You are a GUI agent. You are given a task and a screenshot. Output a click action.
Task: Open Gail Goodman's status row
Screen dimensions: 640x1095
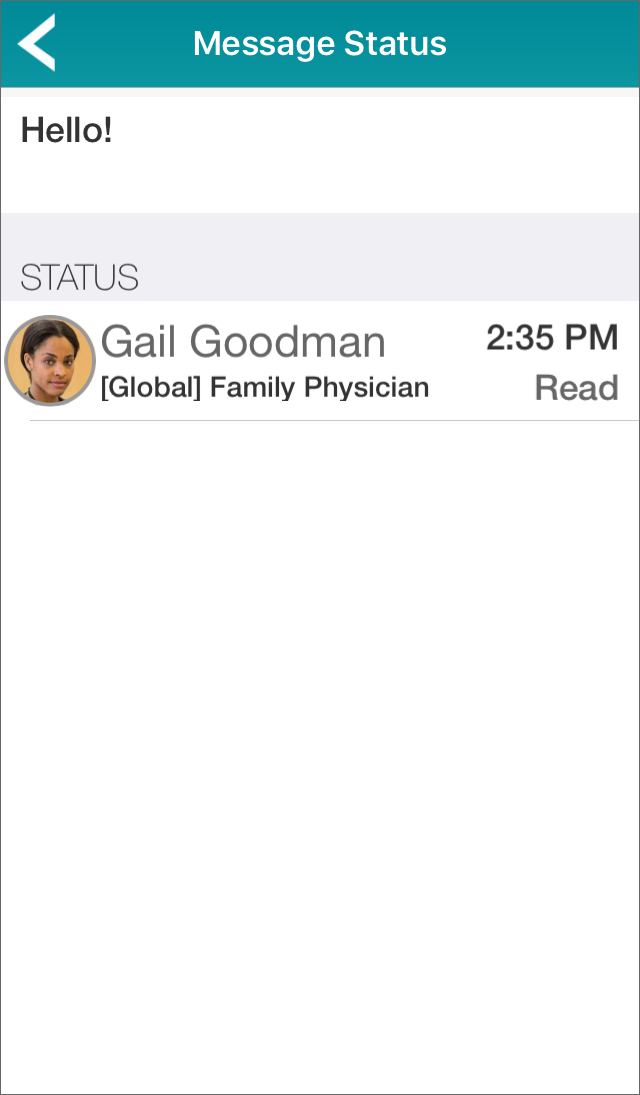pos(320,361)
